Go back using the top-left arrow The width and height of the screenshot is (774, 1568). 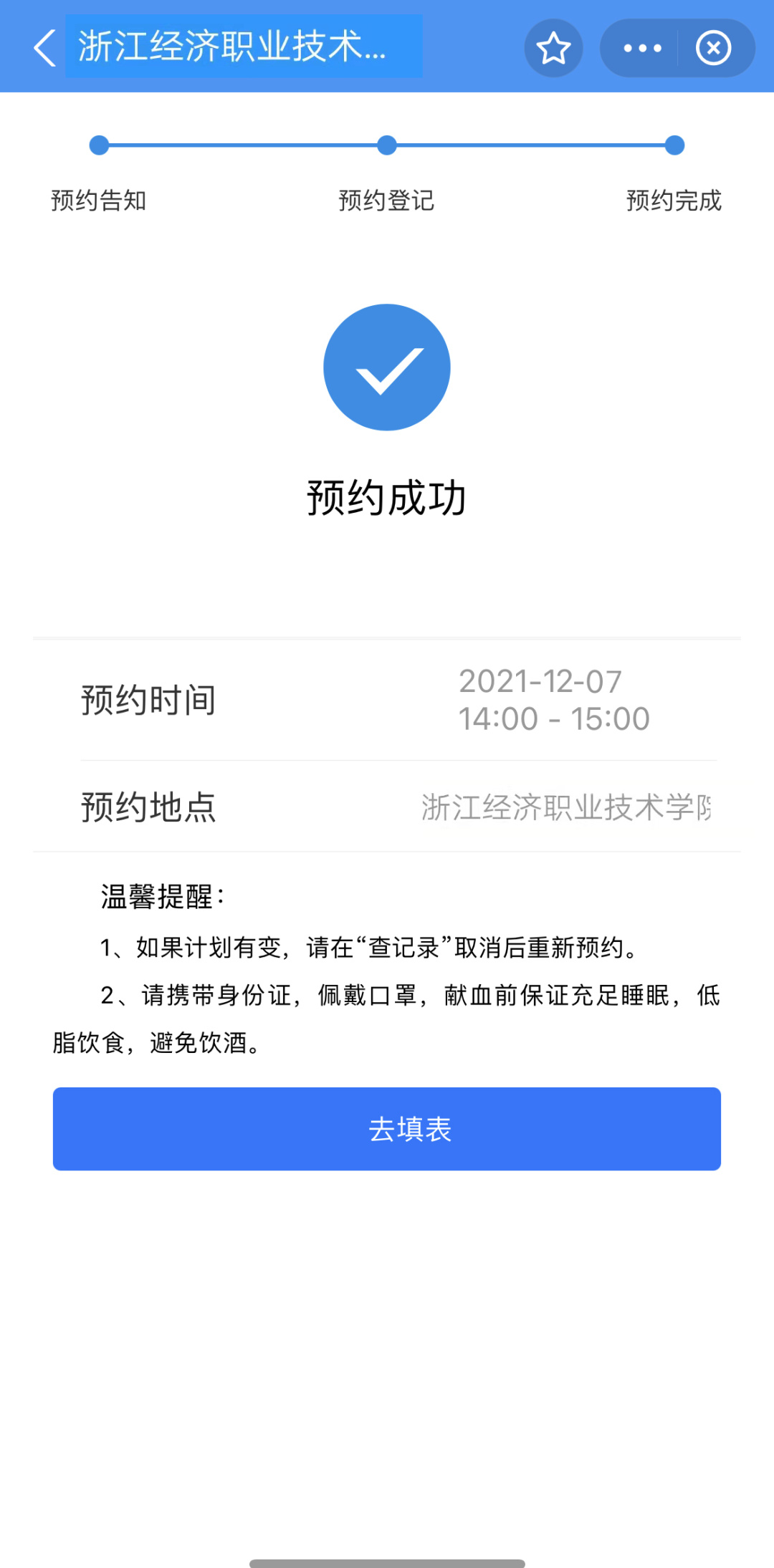coord(44,48)
